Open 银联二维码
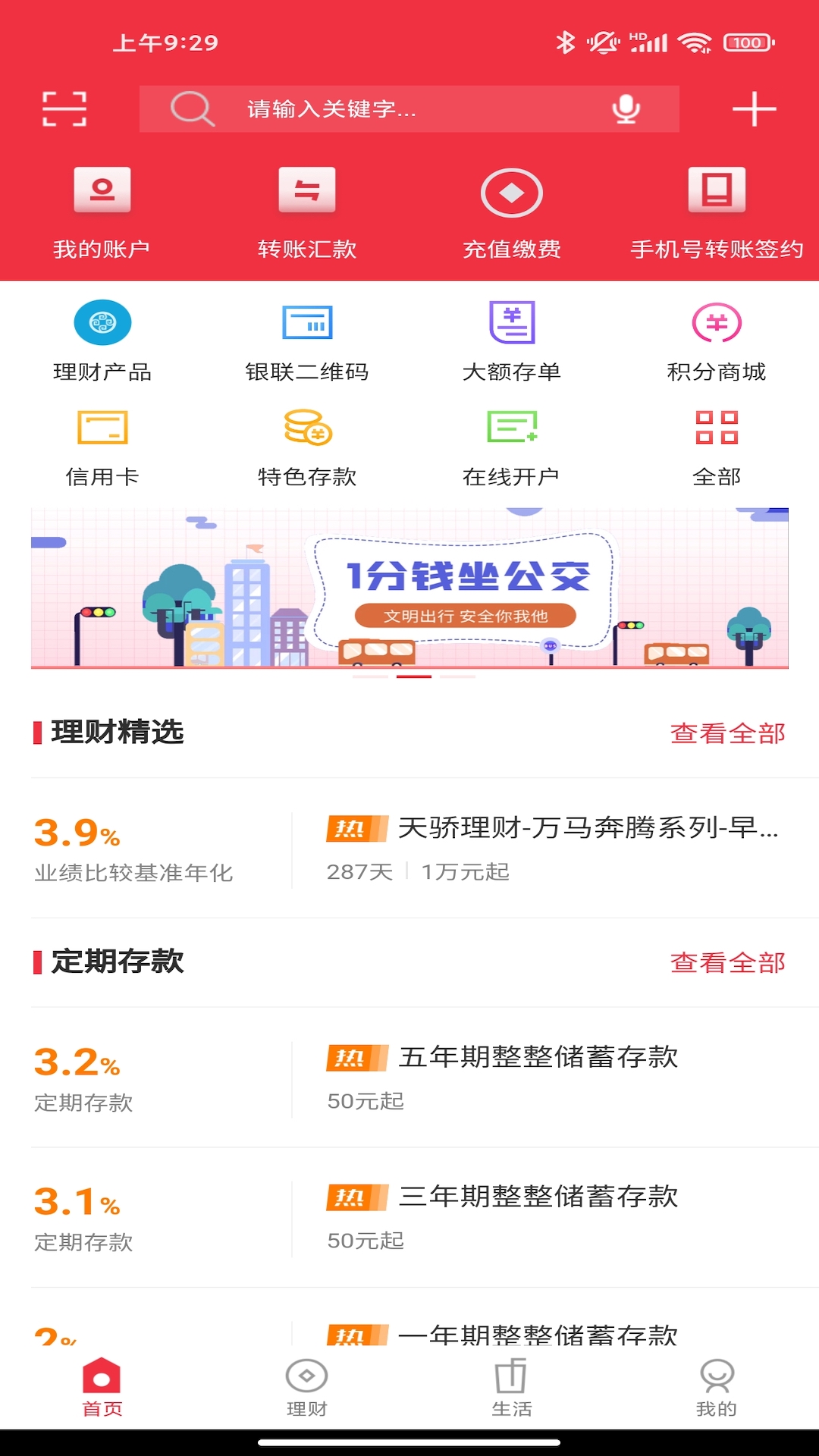Viewport: 819px width, 1456px height. [x=306, y=341]
